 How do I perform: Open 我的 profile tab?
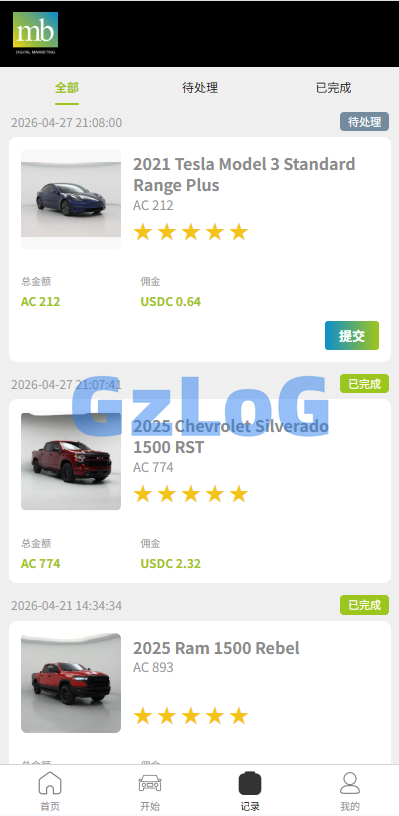pos(350,791)
